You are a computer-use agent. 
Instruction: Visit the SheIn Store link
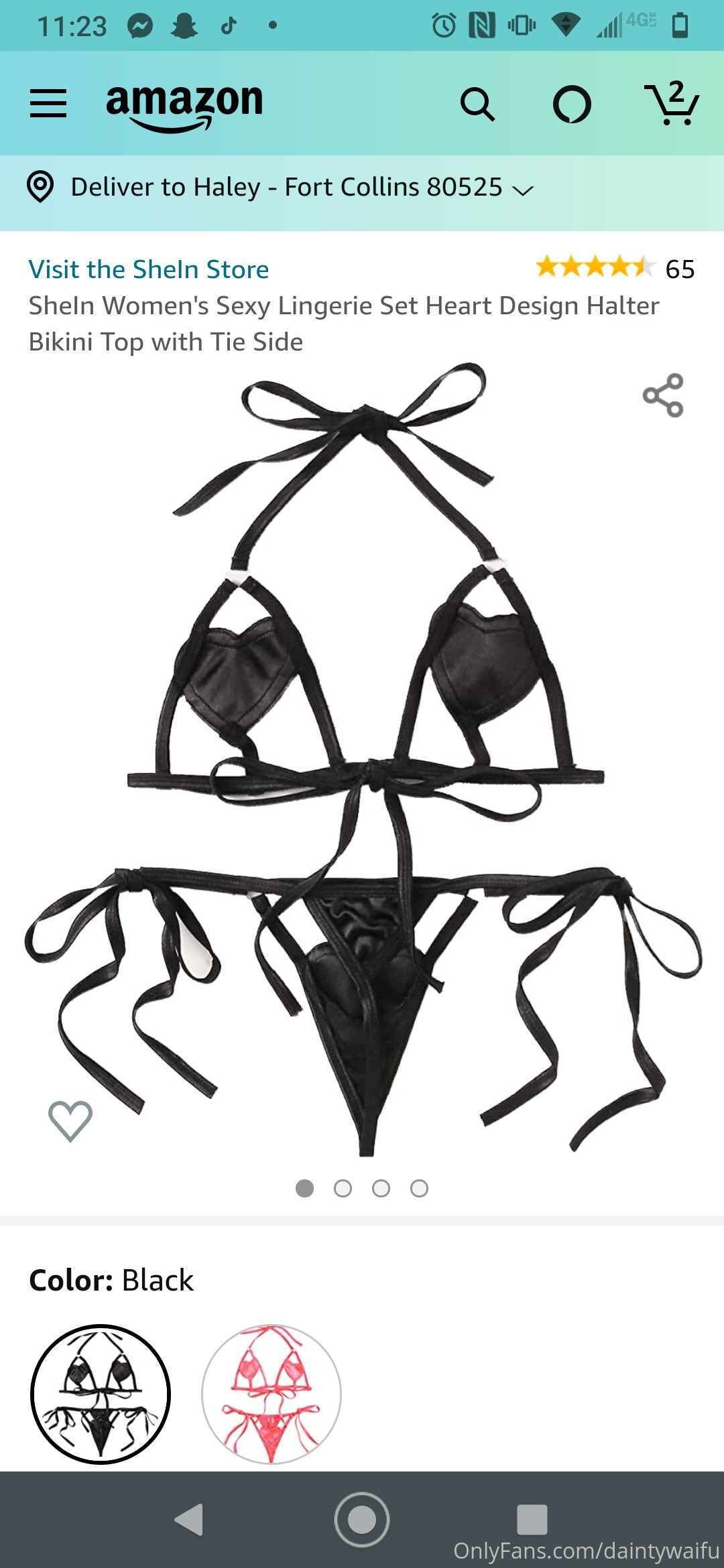(x=149, y=269)
